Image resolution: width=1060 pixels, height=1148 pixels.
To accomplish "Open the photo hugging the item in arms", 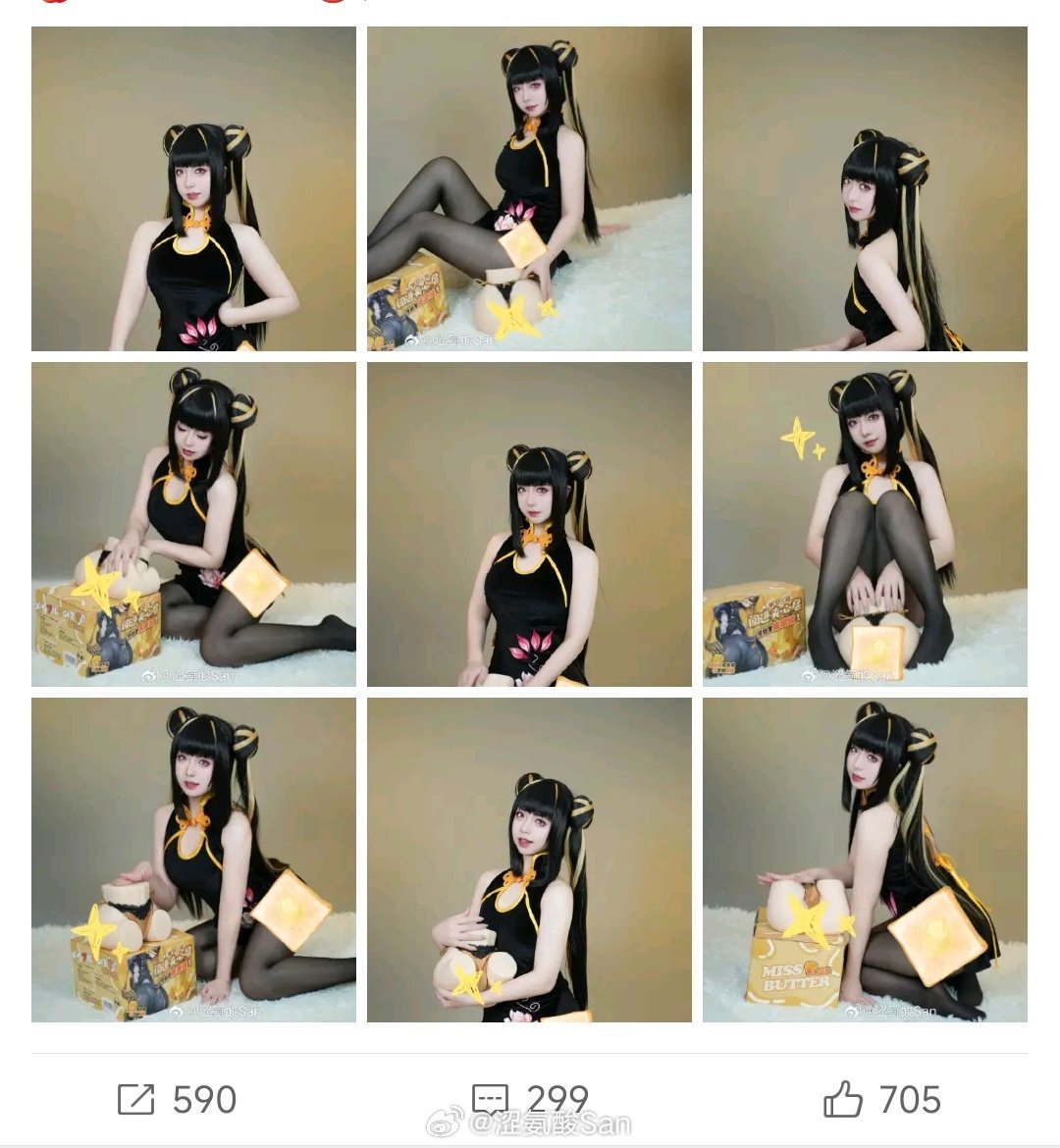I will tap(529, 860).
